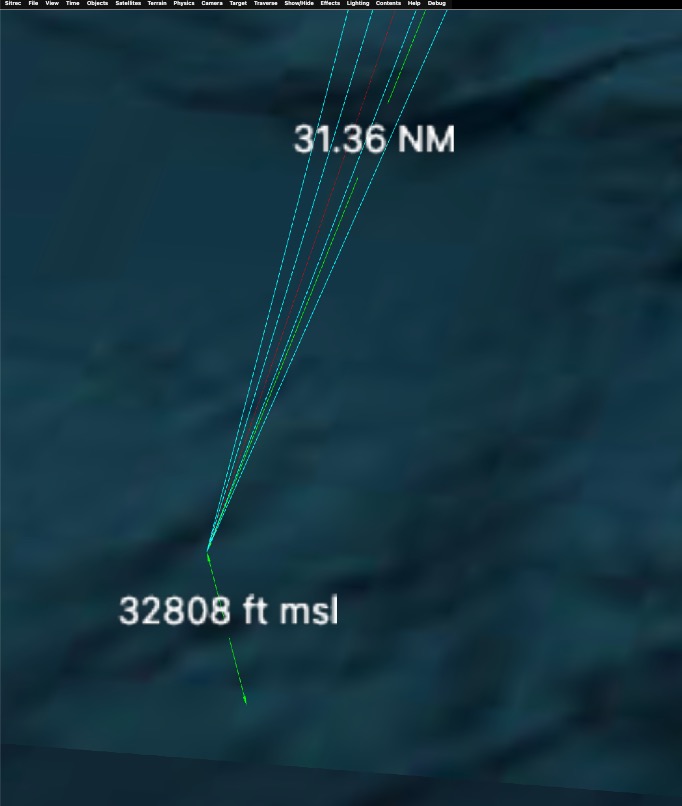Screen dimensions: 682x806
Task: Open the Satellites menu
Action: pos(128,4)
